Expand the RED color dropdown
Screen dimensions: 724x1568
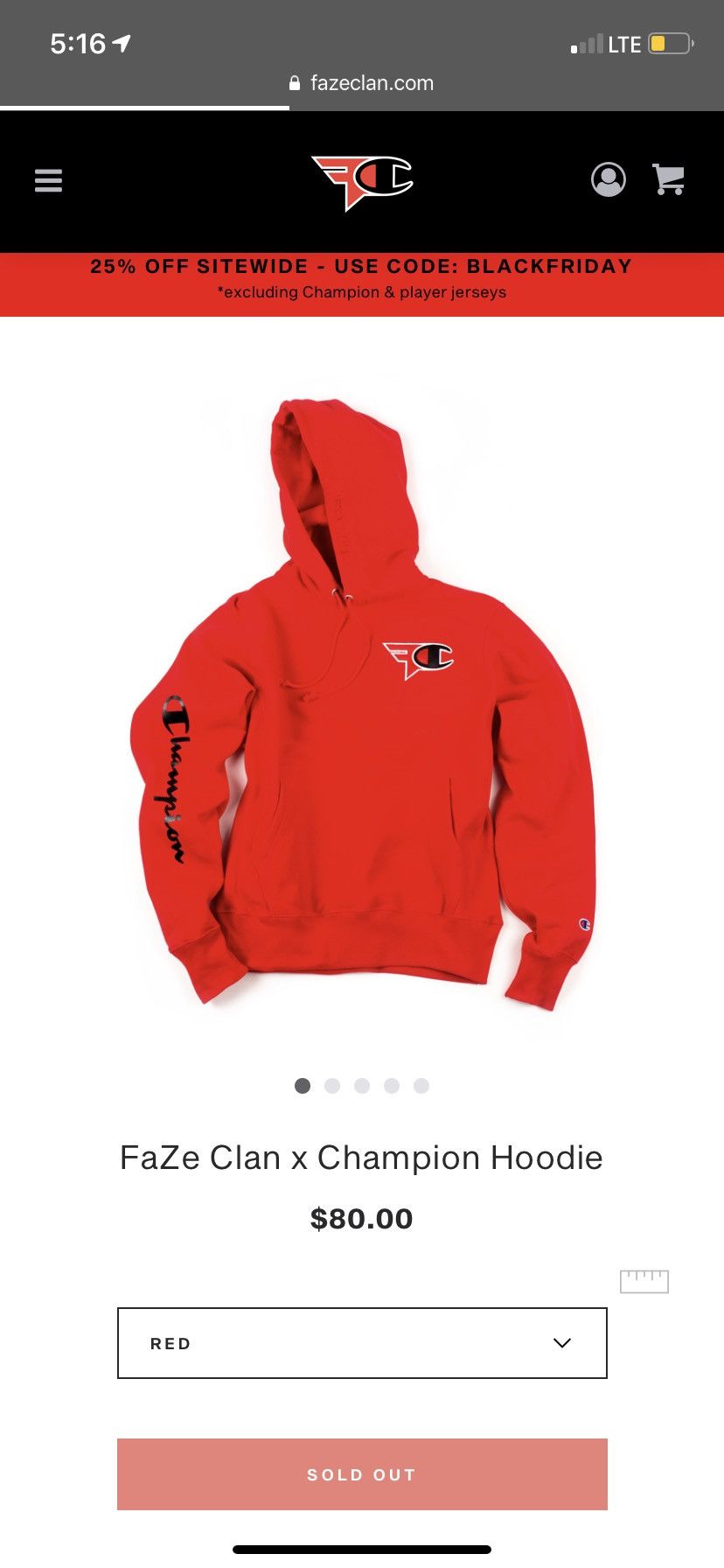pyautogui.click(x=362, y=1343)
